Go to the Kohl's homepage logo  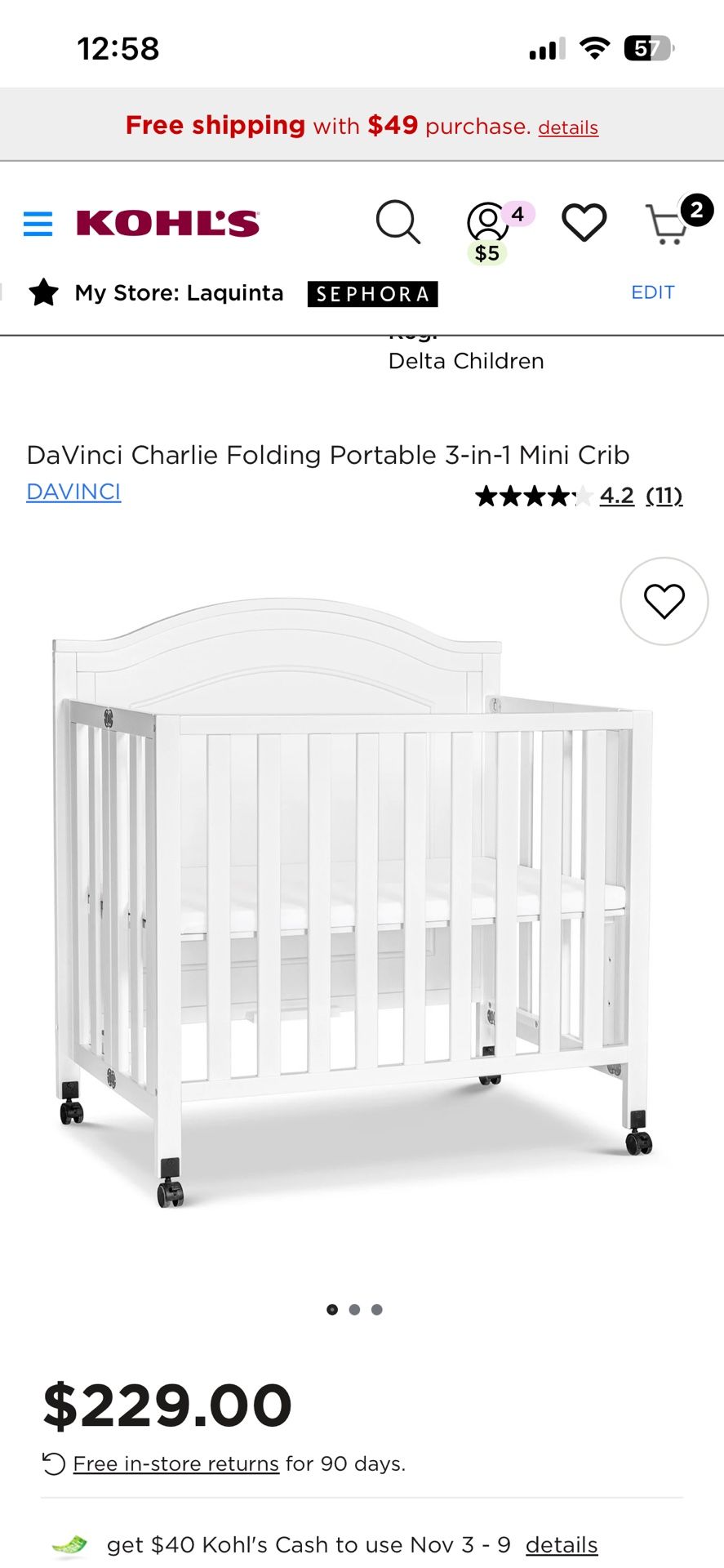click(167, 223)
